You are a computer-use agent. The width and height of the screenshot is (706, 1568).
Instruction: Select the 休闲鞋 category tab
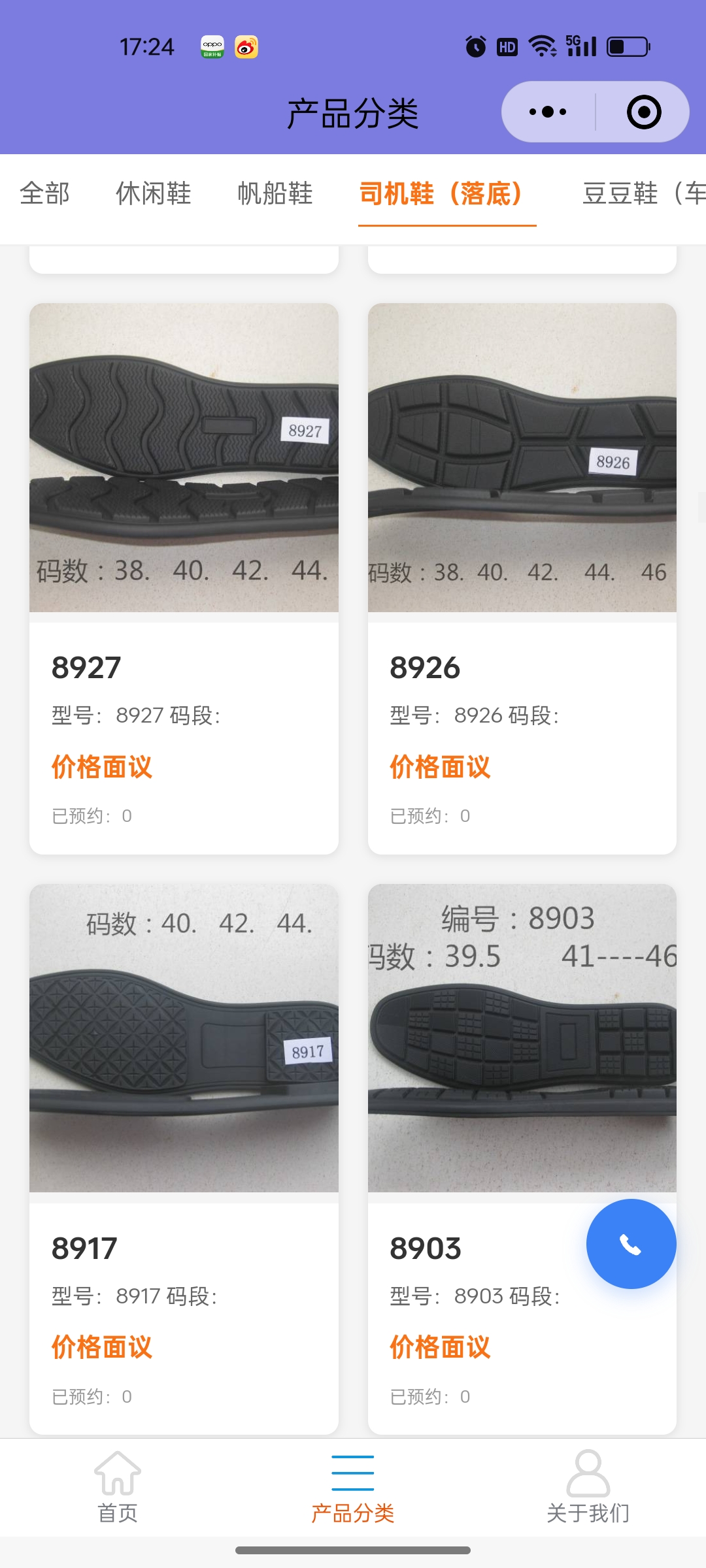click(154, 193)
